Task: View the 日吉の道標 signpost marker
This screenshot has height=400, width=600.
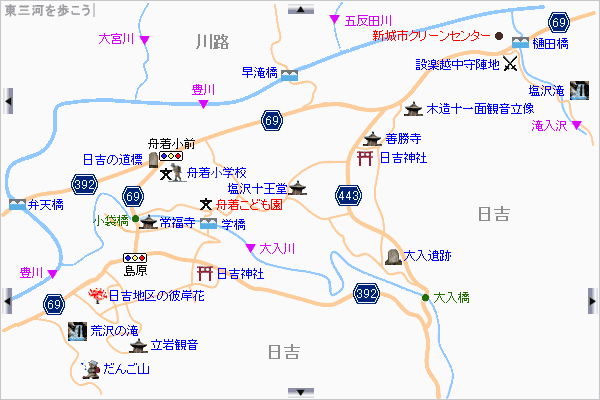Action: (x=111, y=159)
